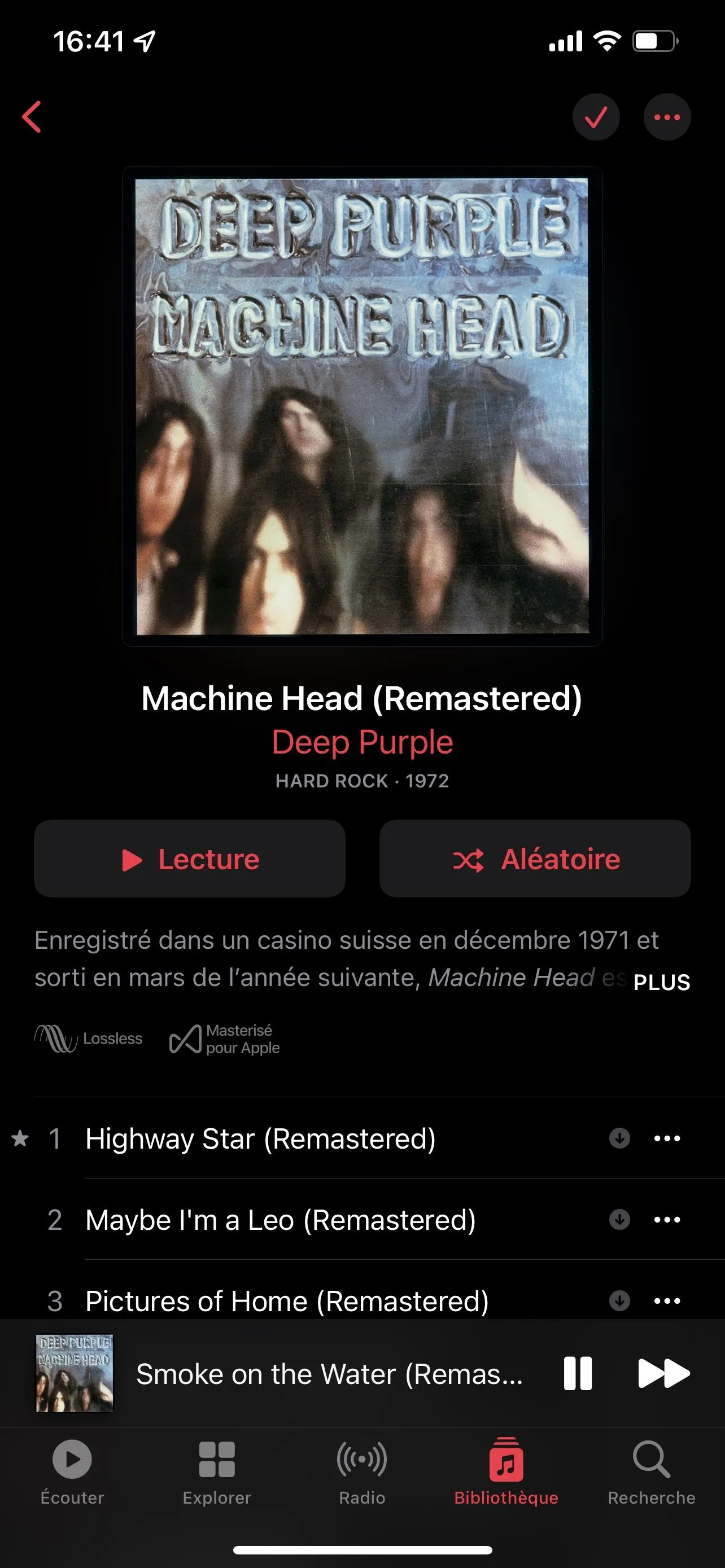Download Highway Star (Remastered)
Screen dimensions: 725x1568
pyautogui.click(x=619, y=1138)
